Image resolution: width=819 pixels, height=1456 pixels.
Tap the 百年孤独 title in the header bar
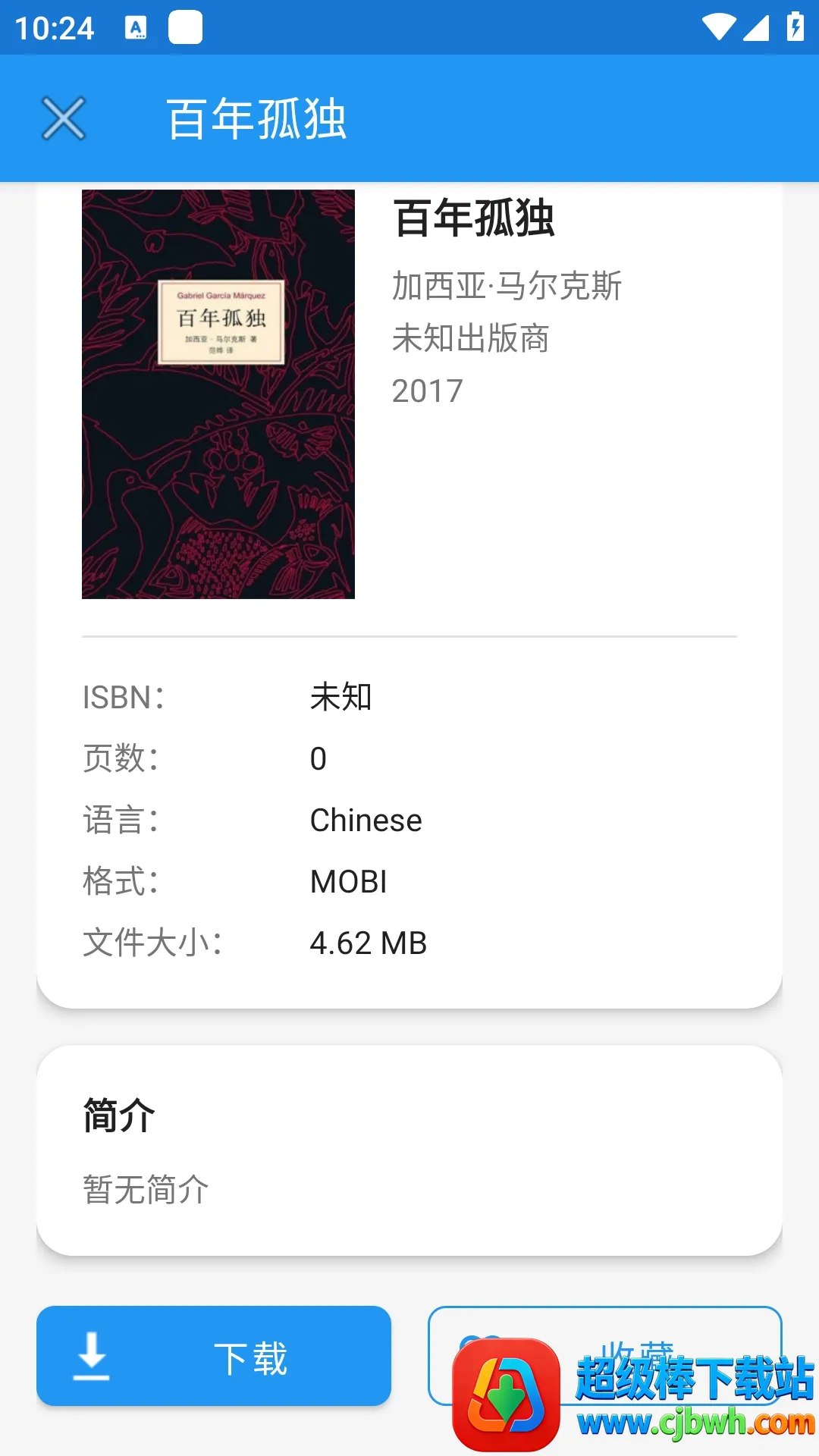(256, 119)
